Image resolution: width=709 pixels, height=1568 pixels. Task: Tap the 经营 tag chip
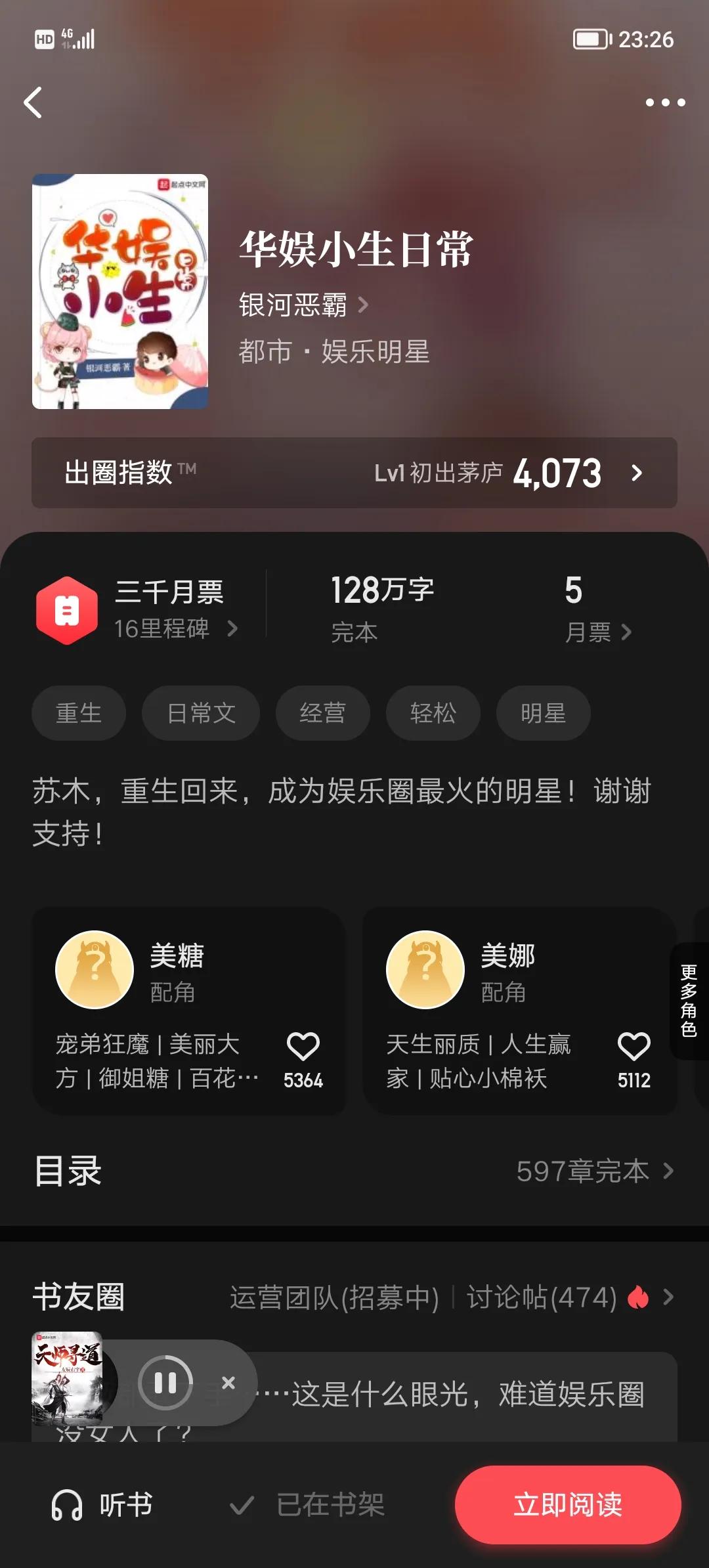pyautogui.click(x=323, y=713)
